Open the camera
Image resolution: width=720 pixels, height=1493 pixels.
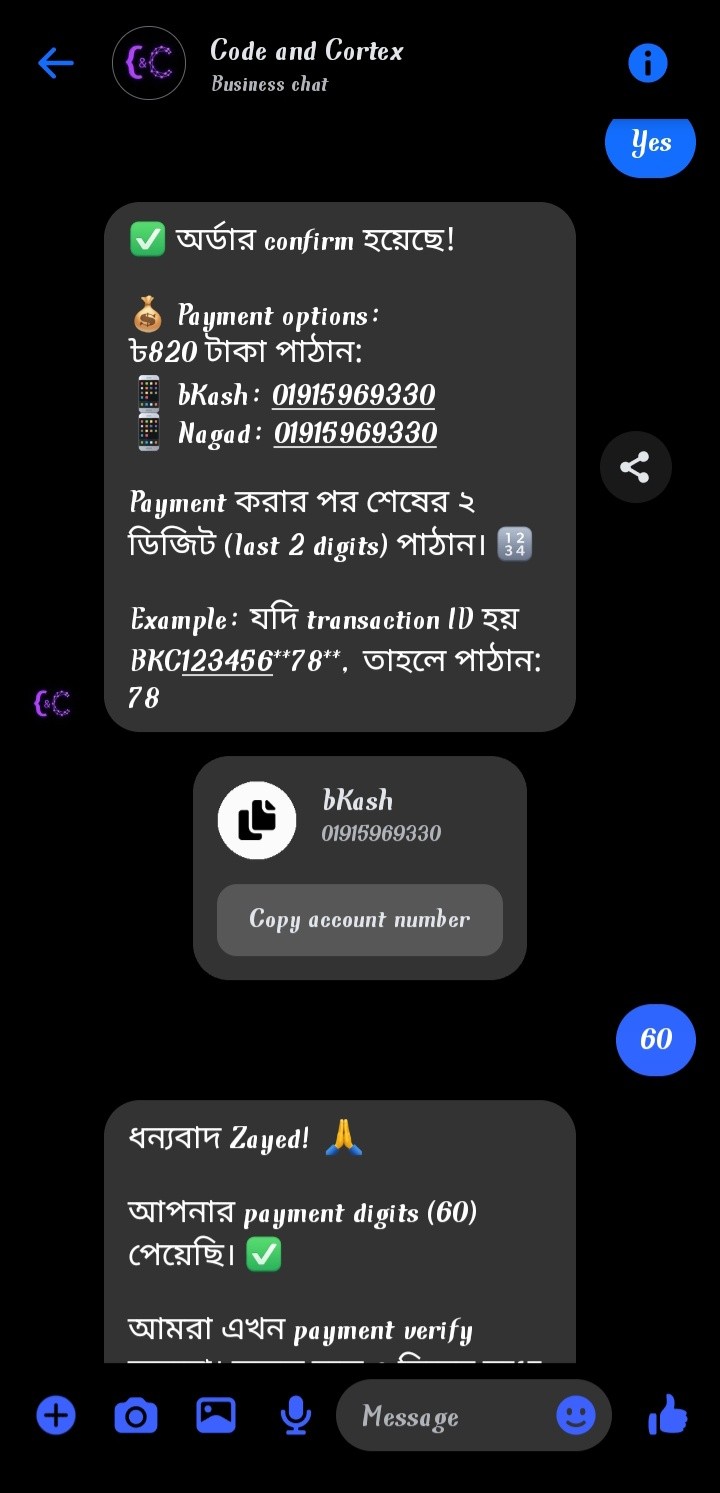(136, 1416)
